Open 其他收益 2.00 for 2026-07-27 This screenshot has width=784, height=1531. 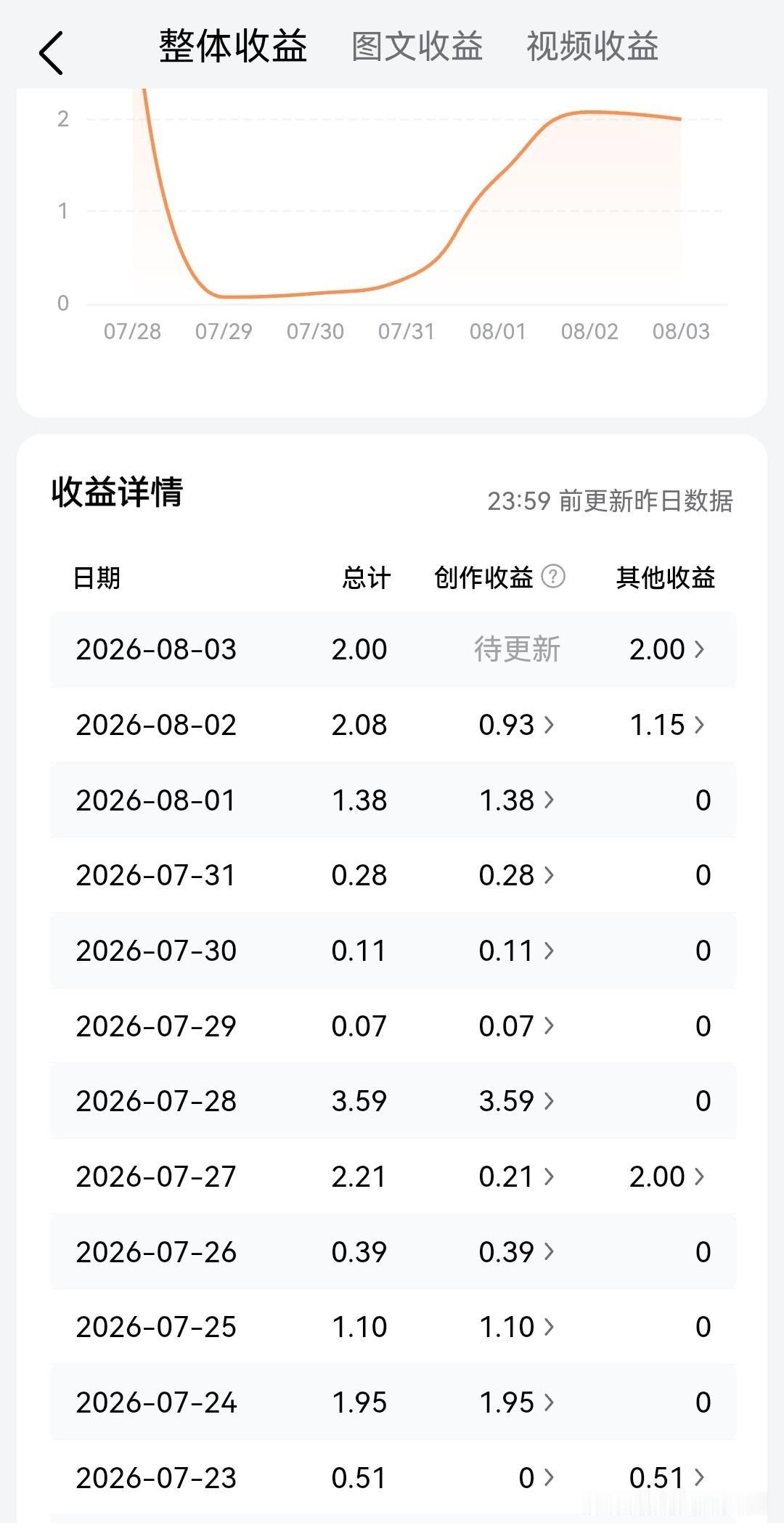click(666, 1177)
